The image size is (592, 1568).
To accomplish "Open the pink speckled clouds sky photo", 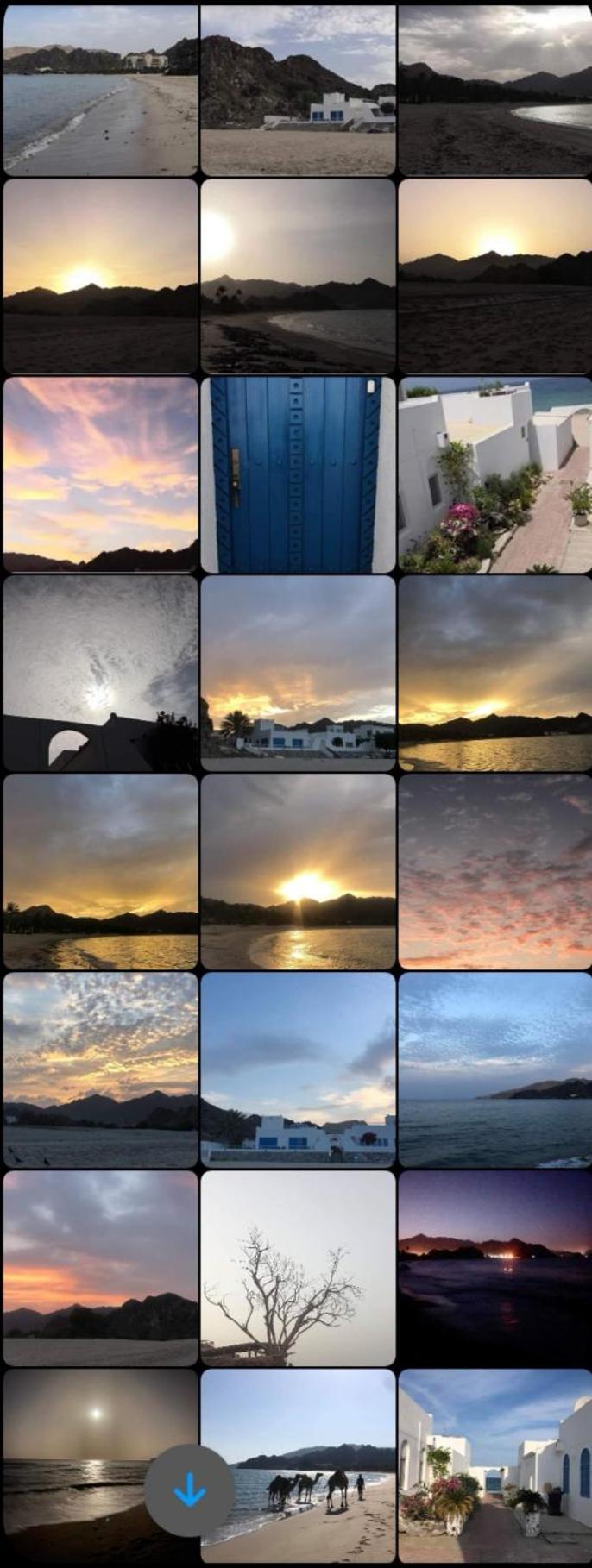I will tap(495, 871).
